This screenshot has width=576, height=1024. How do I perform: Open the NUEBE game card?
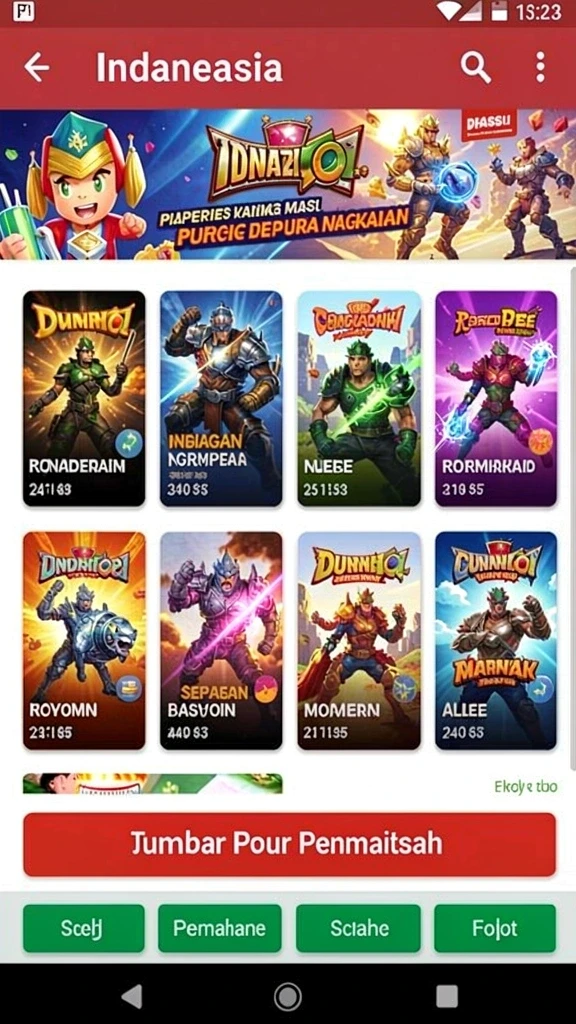tap(359, 398)
